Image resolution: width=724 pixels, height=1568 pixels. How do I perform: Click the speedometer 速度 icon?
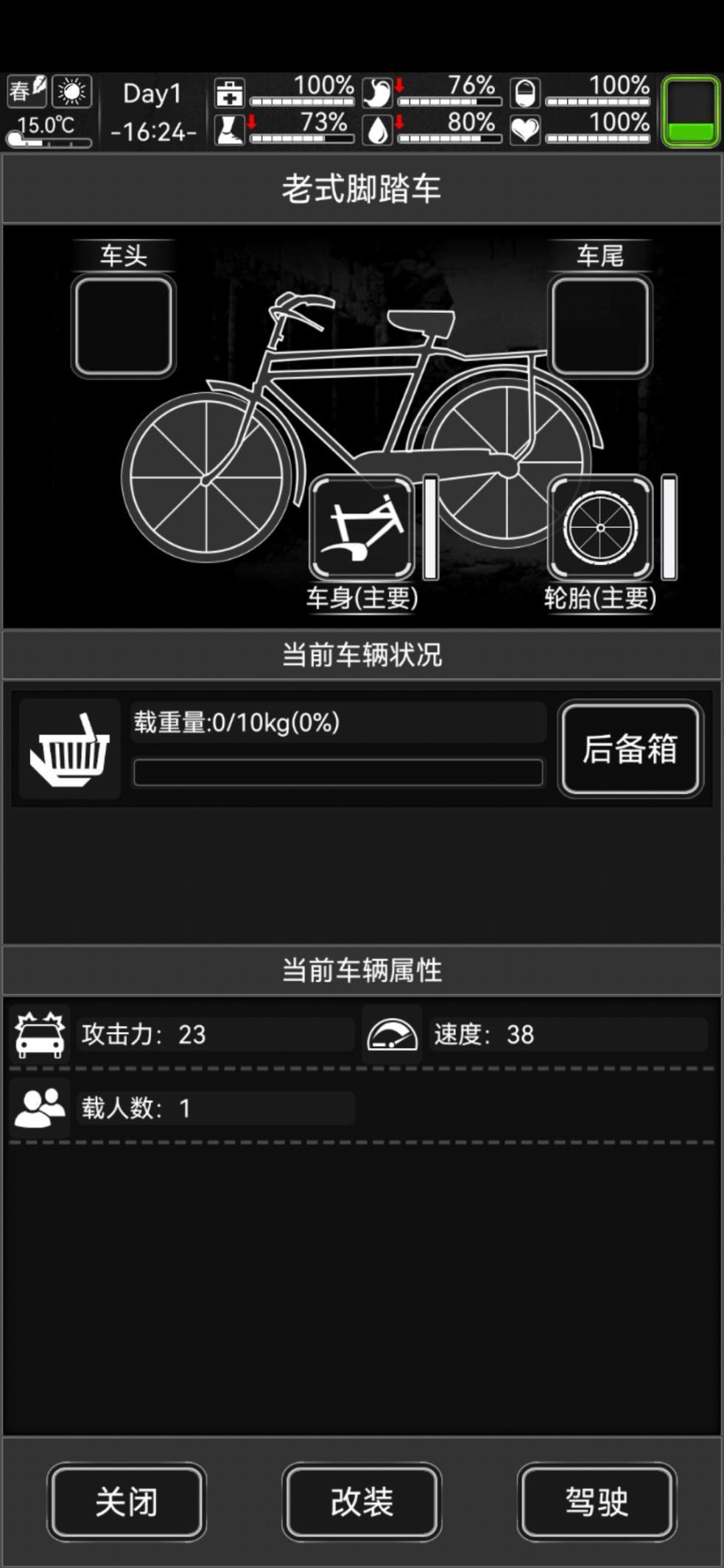(393, 1035)
